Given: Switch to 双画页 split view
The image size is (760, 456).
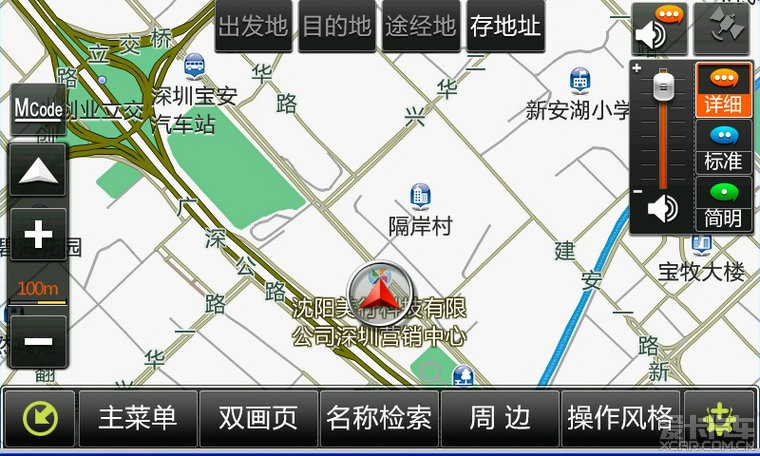Looking at the screenshot, I should click(x=258, y=418).
